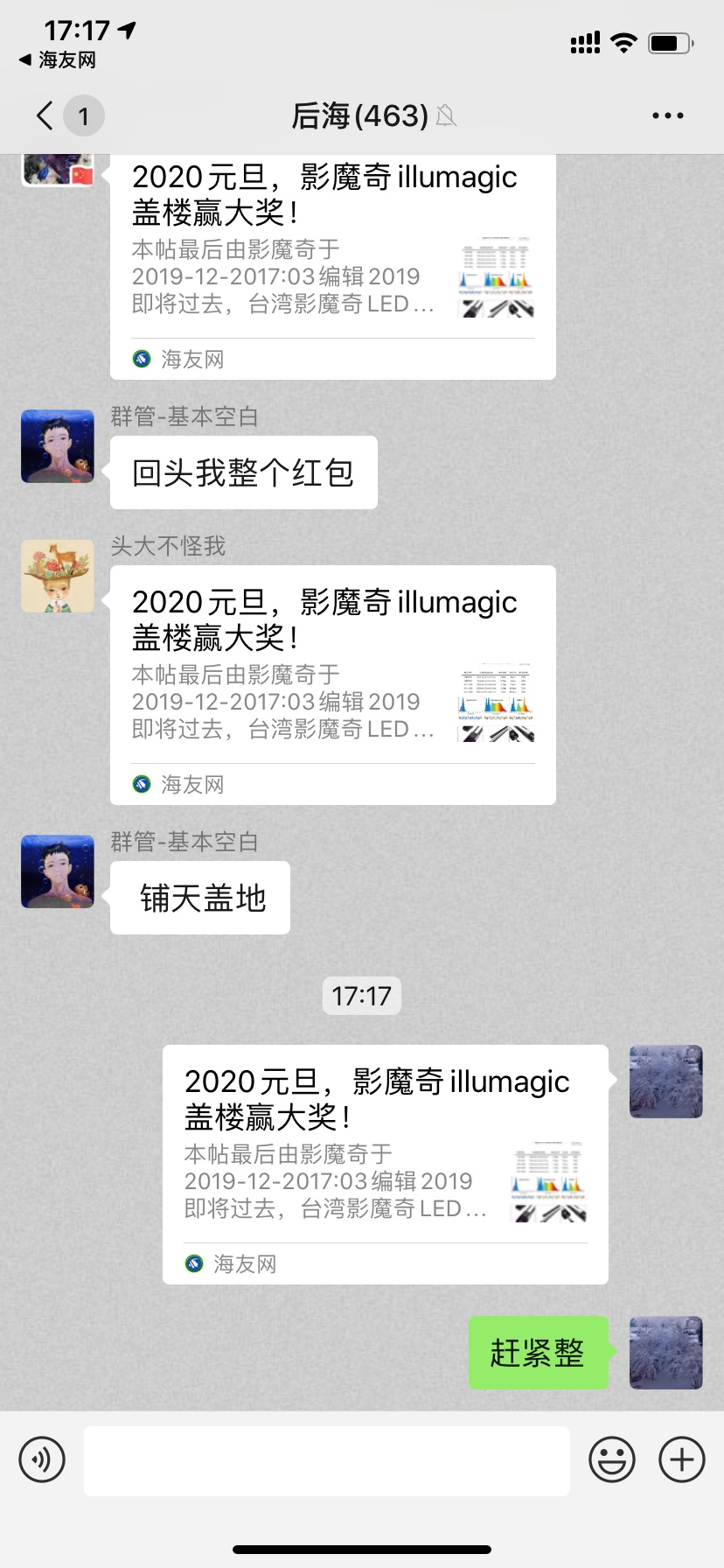Open my avatar beside 赶紧整
This screenshot has width=724, height=1568.
666,1353
